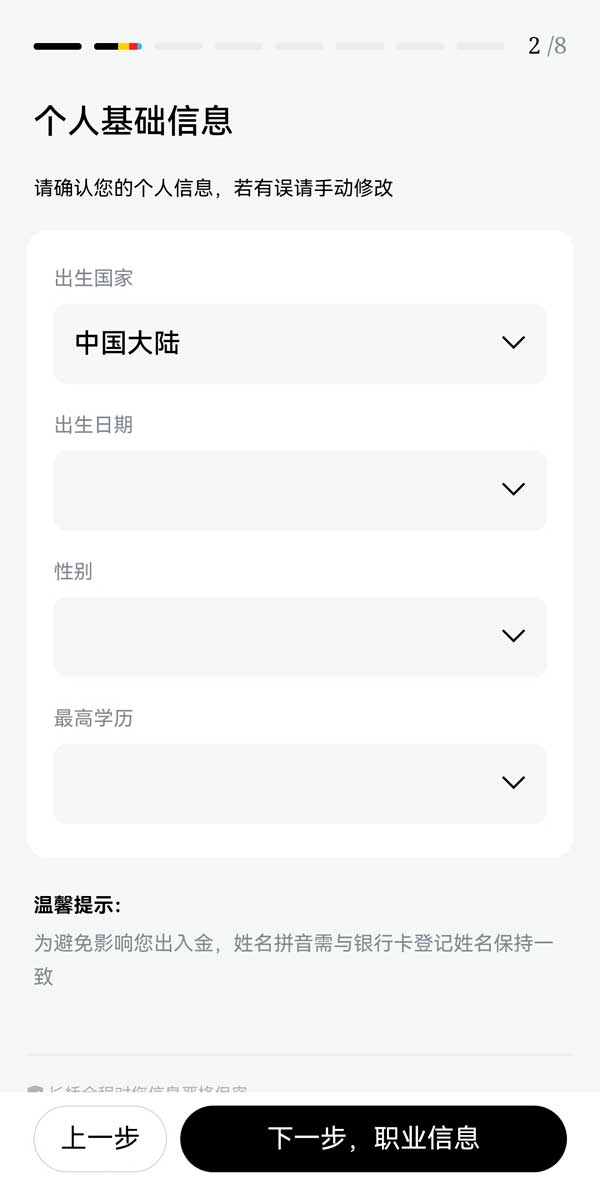Screen dimensions: 600x1182
Task: Continue with 下一步，职业信息 button
Action: (373, 1138)
